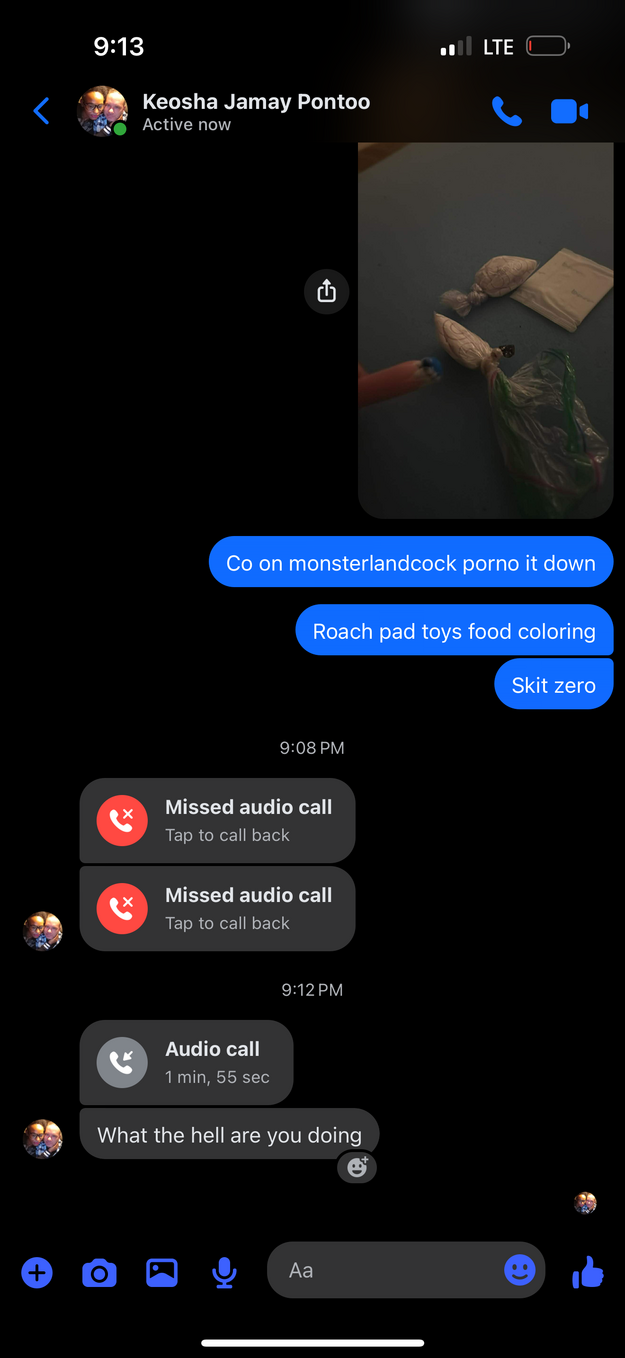The image size is (625, 1358).
Task: Start an audio call with Keosha
Action: point(507,111)
